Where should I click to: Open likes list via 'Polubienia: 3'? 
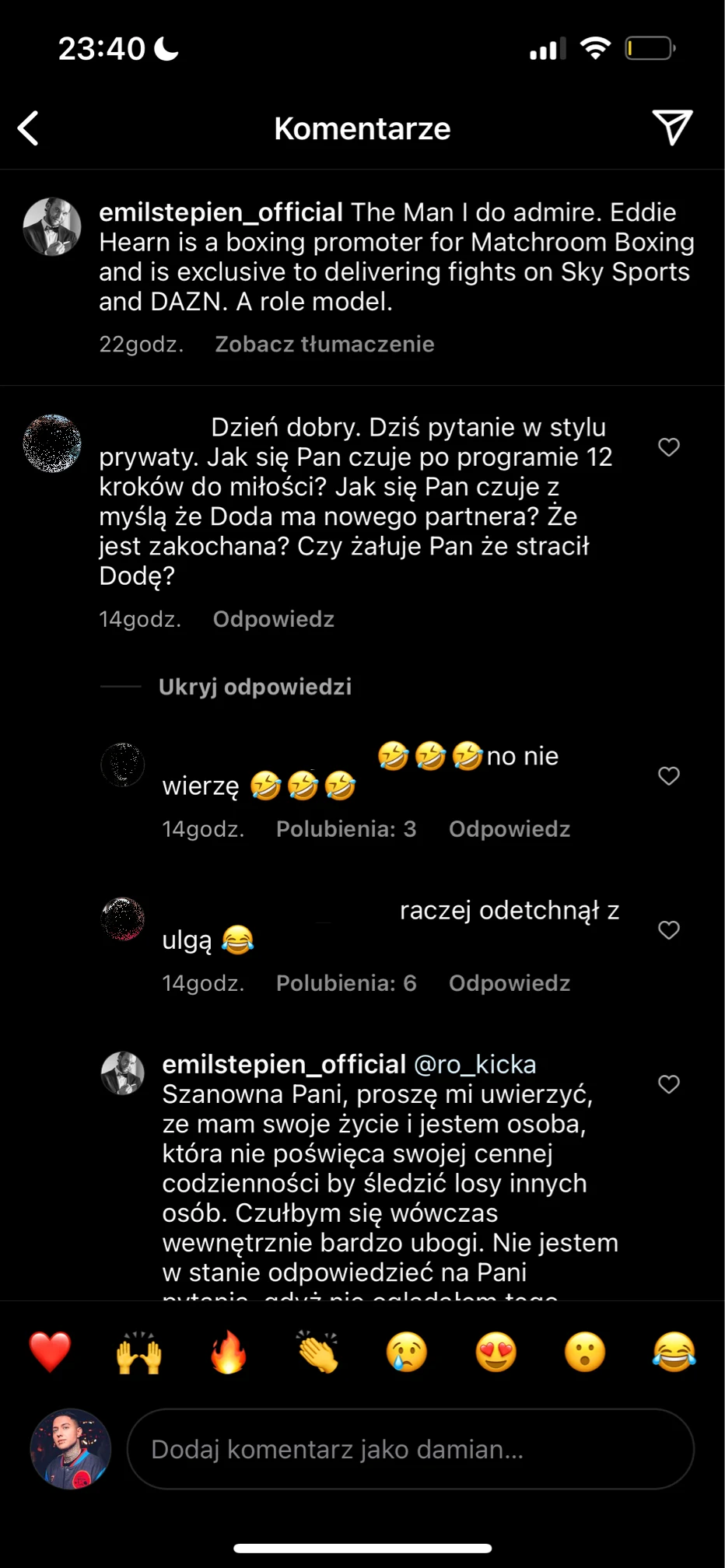coord(346,828)
